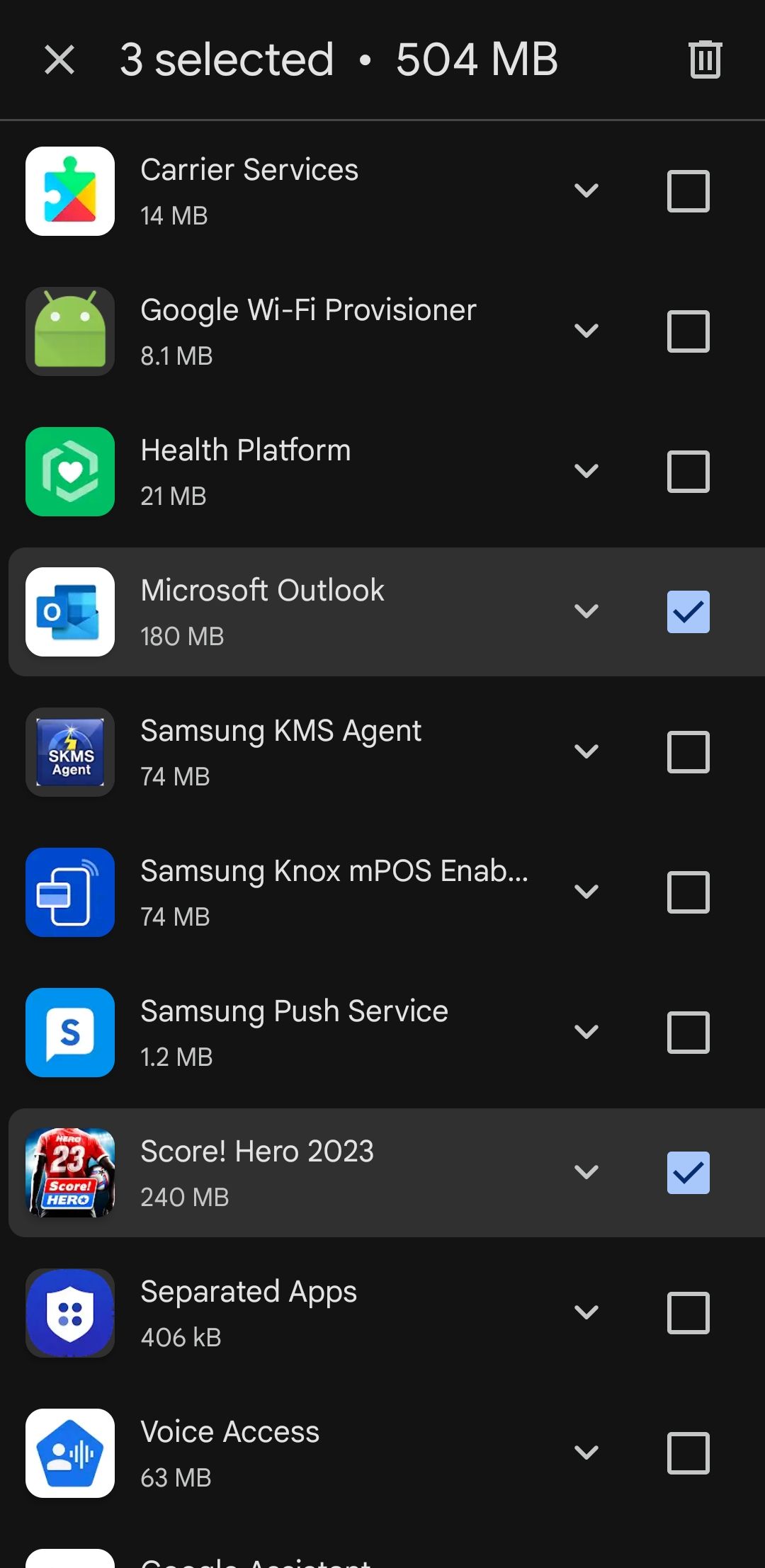Screen dimensions: 765x1568
Task: Click the Carrier Services app icon
Action: click(69, 190)
